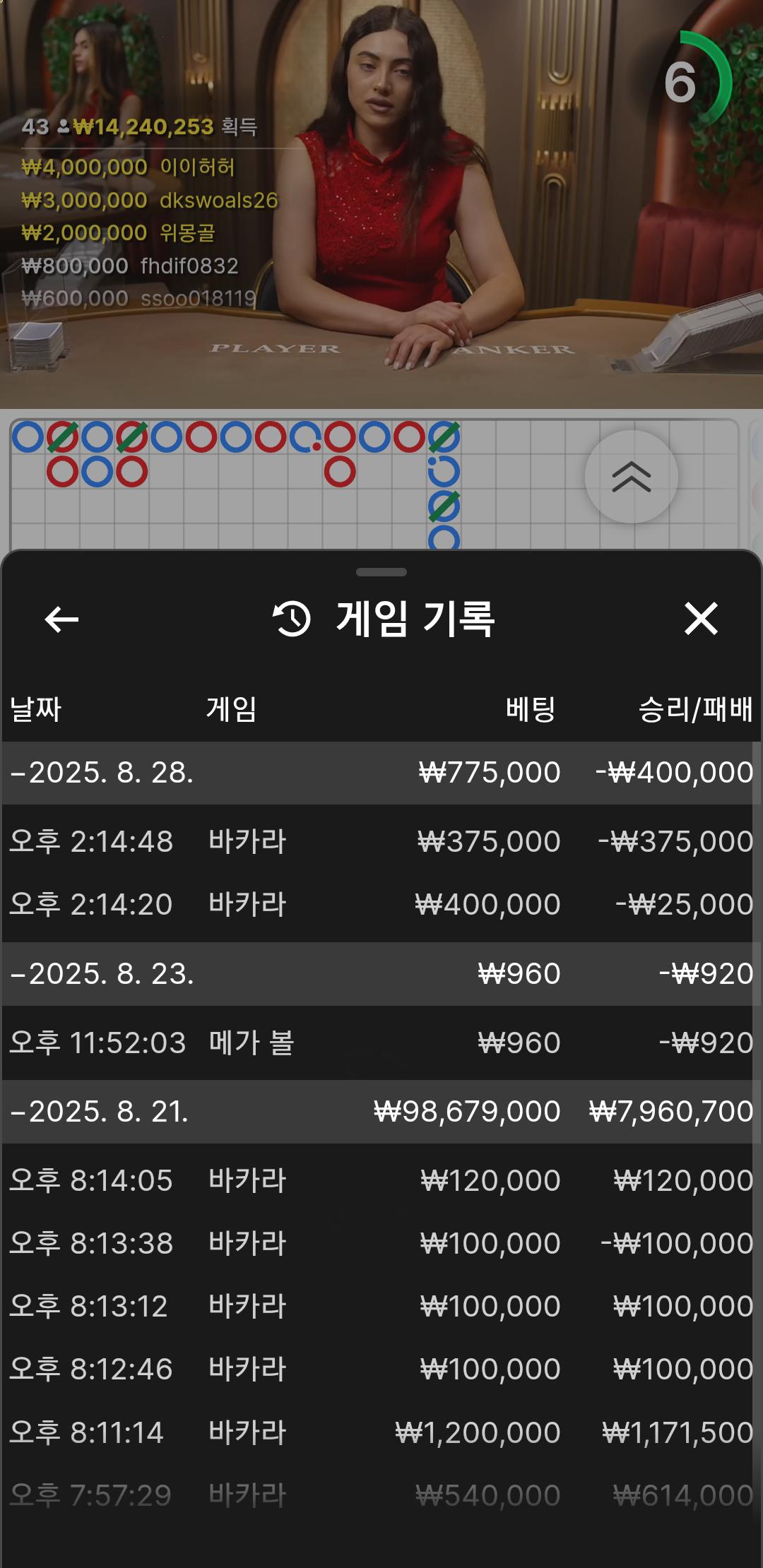This screenshot has width=763, height=1568.
Task: Expand the roadmap with double chevron
Action: click(631, 477)
